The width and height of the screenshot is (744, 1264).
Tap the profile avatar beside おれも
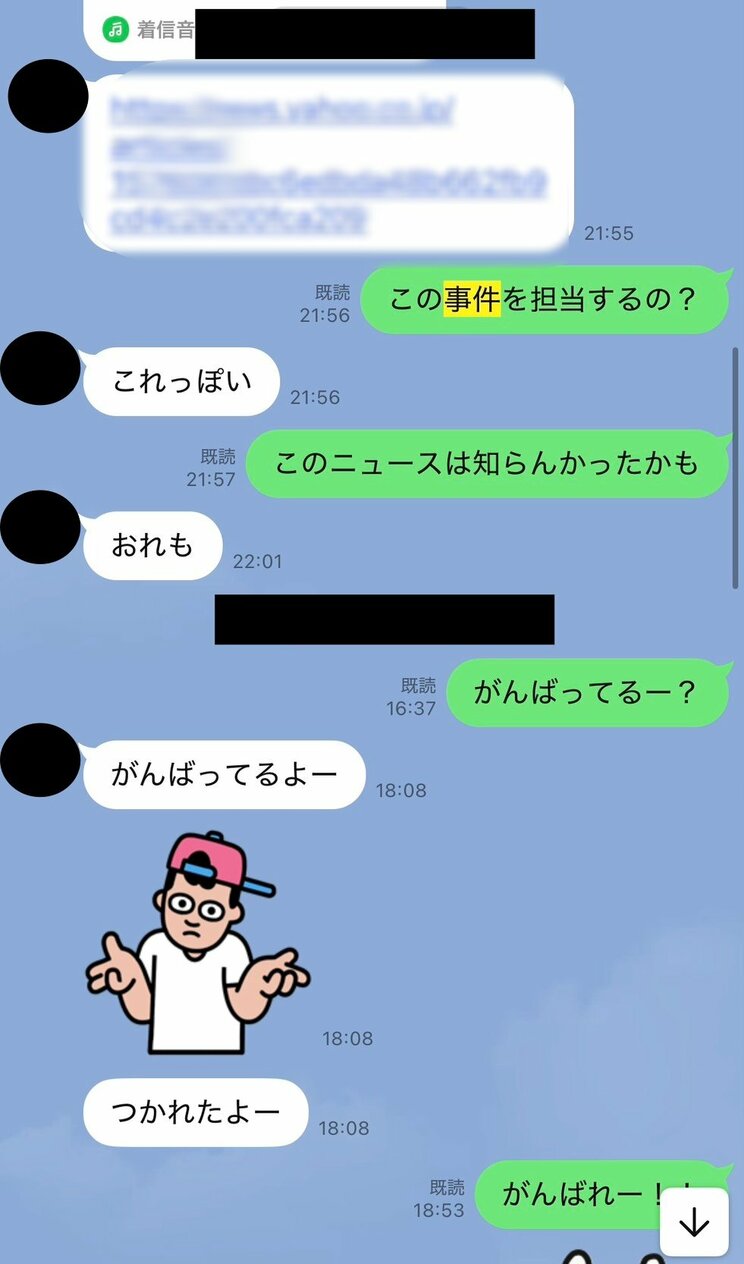(x=39, y=533)
